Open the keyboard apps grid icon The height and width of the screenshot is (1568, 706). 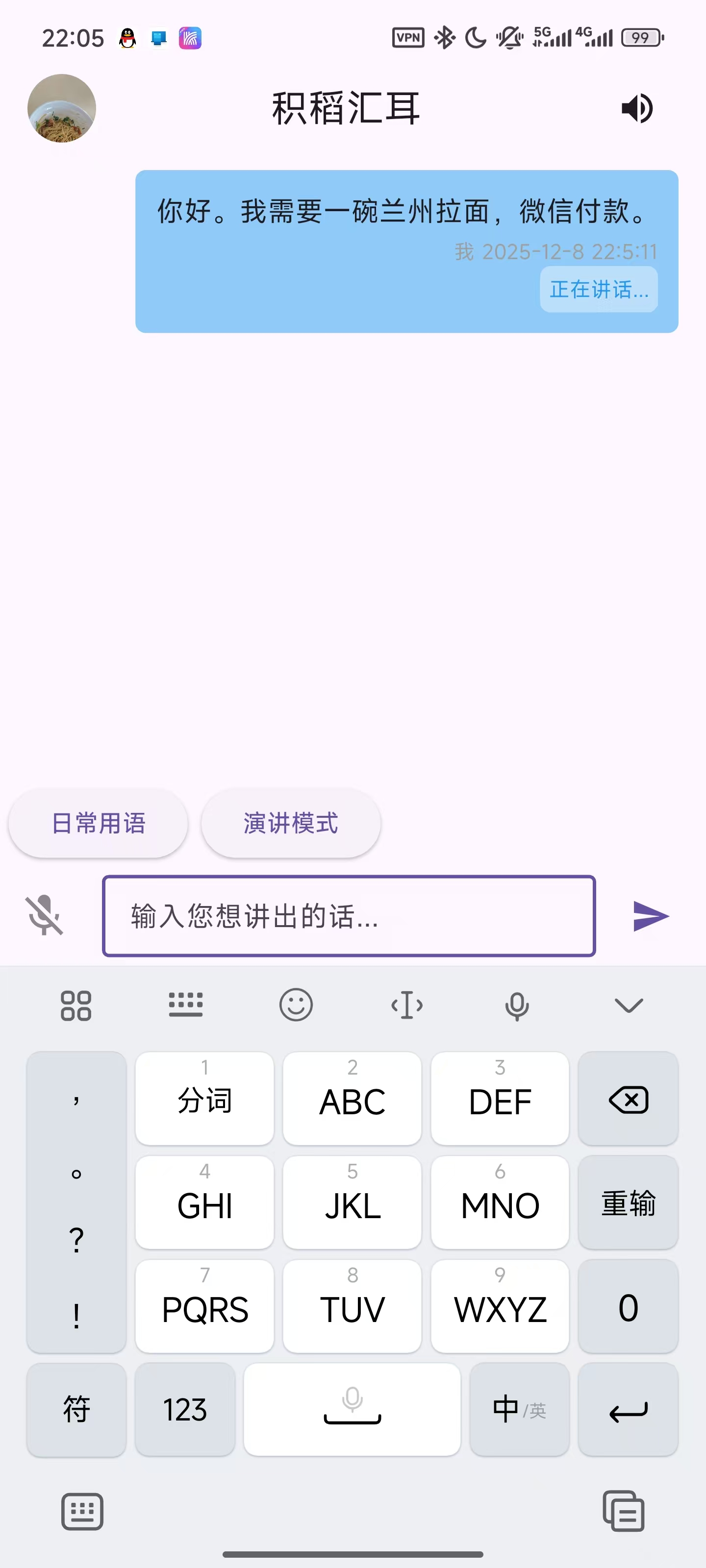[76, 1005]
